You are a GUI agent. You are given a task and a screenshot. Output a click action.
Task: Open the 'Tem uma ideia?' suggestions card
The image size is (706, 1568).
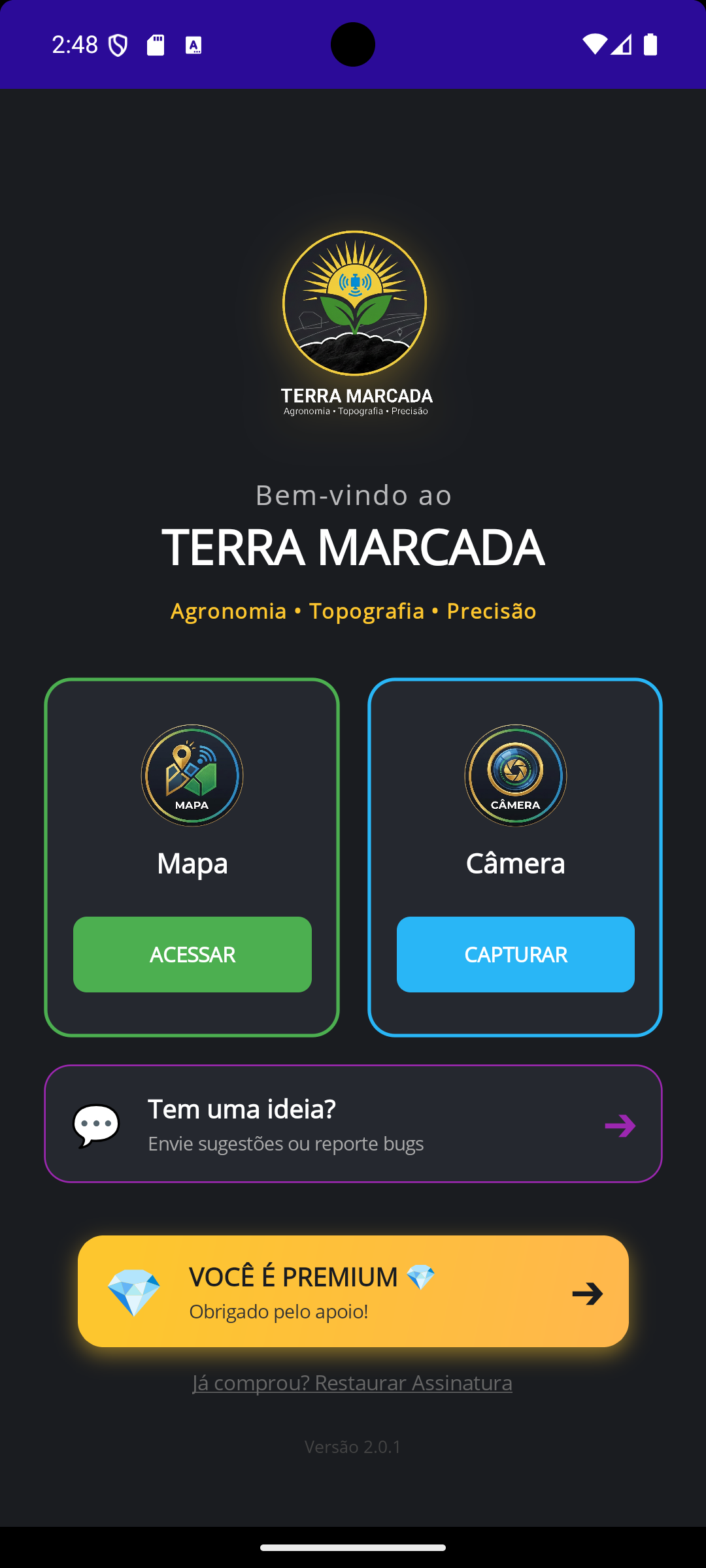point(353,1124)
